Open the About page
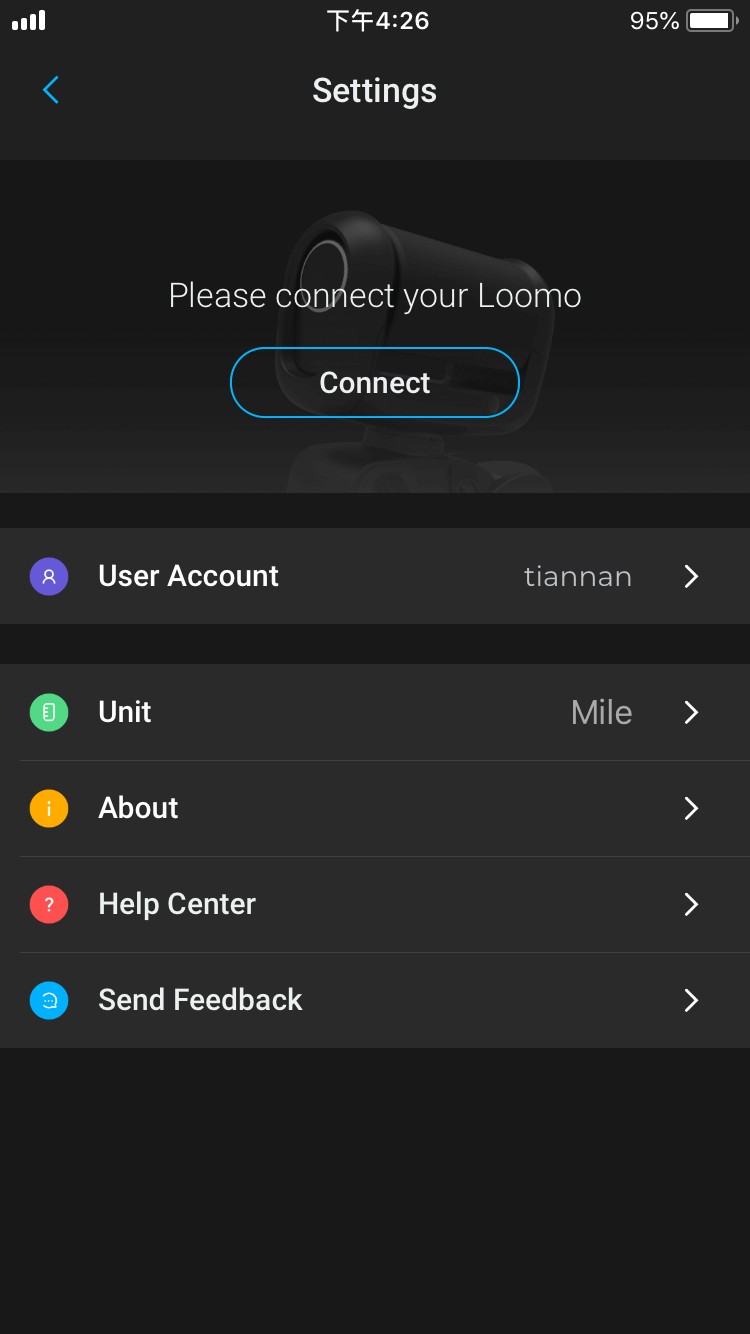750x1334 pixels. point(375,808)
